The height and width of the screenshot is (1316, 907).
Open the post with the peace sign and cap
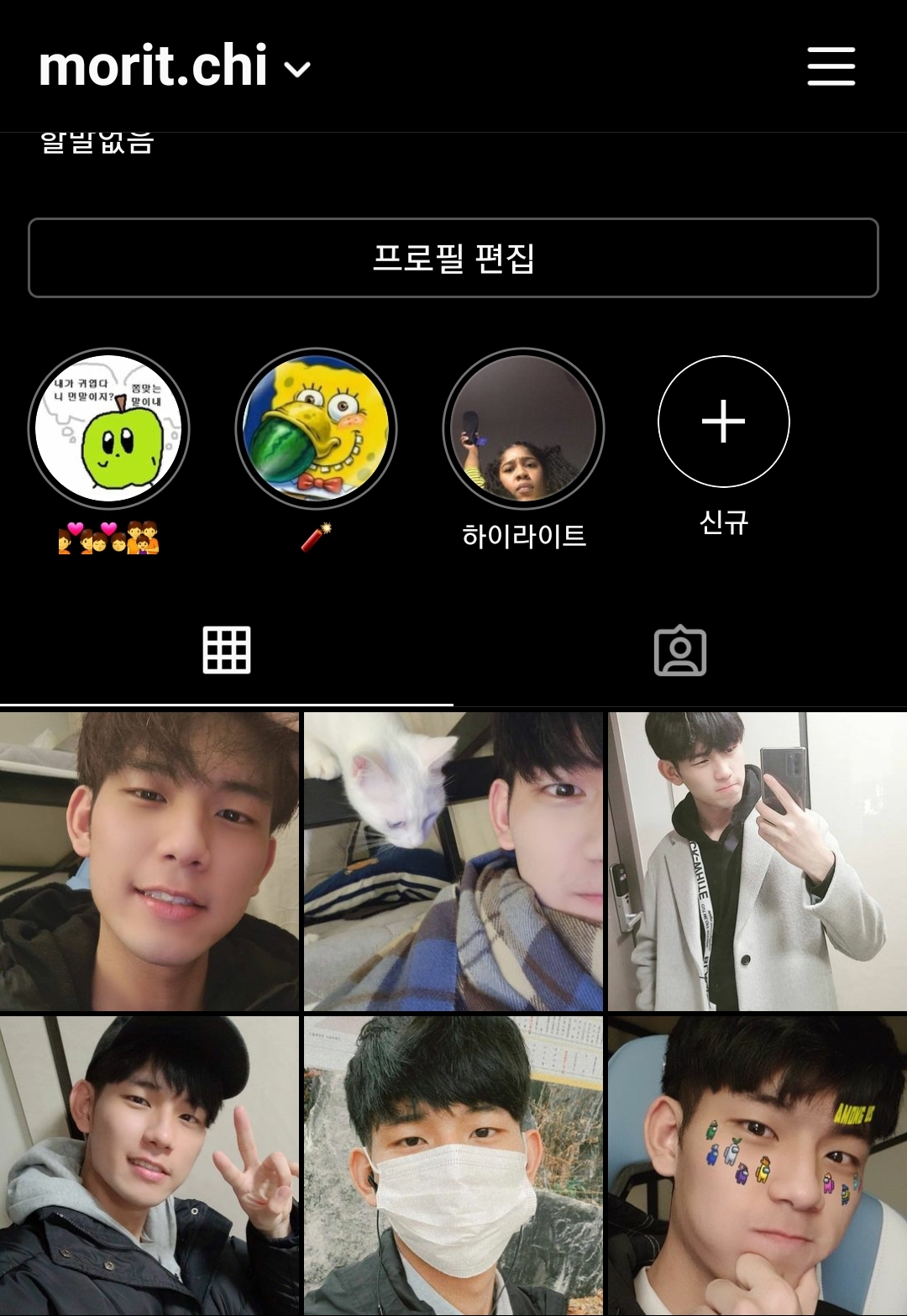click(149, 1165)
